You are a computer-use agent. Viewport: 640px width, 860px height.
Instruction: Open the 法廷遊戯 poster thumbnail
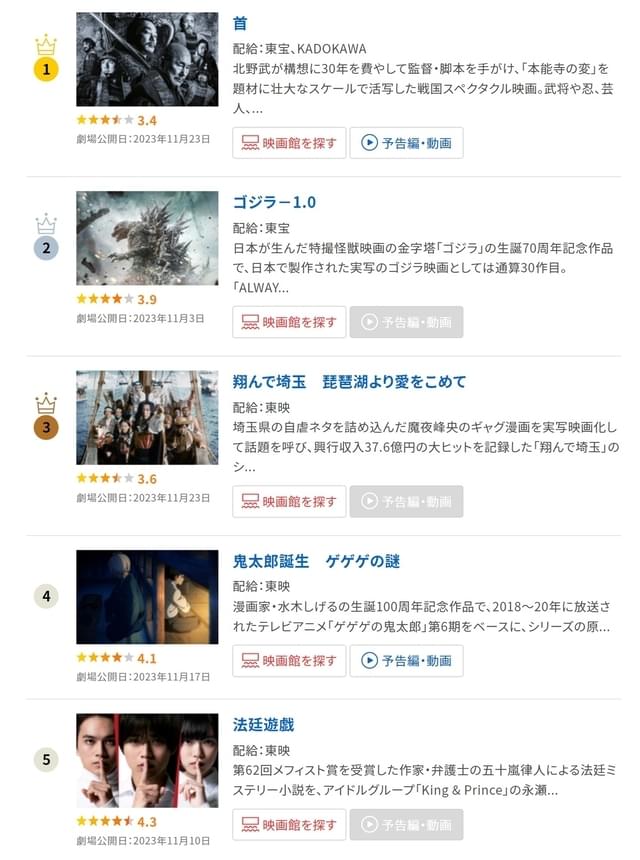147,760
